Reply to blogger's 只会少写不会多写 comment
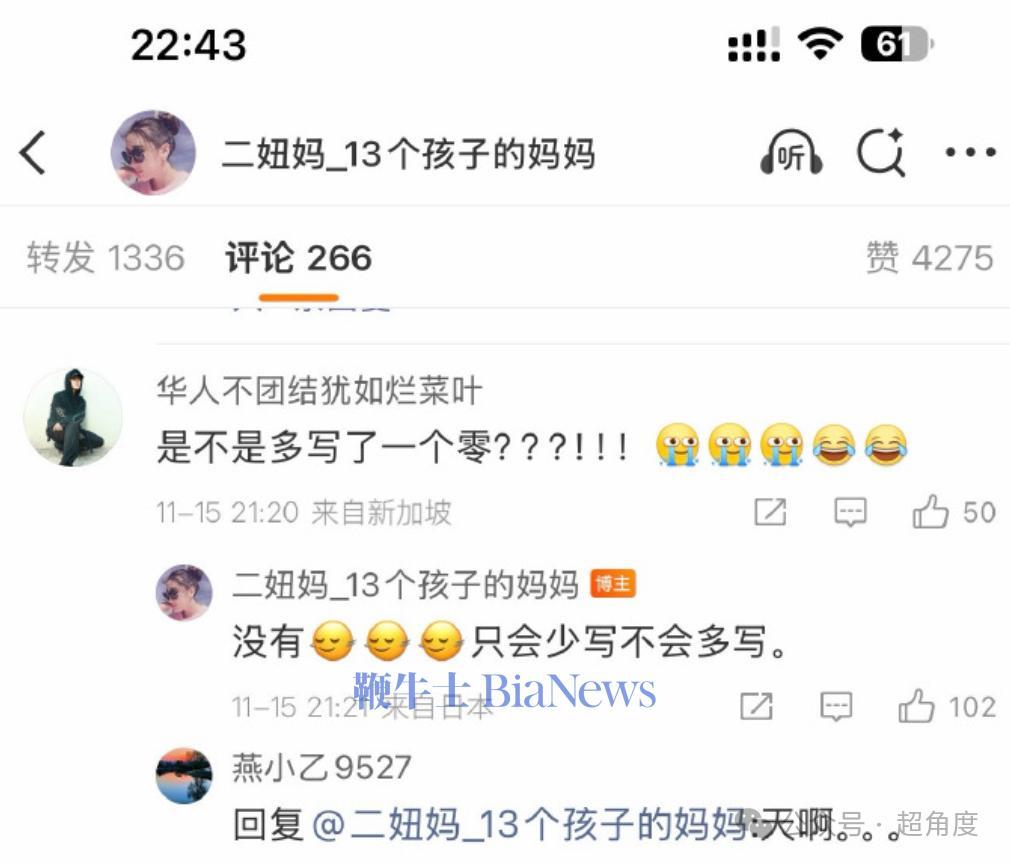The width and height of the screenshot is (1010, 864). pyautogui.click(x=836, y=707)
